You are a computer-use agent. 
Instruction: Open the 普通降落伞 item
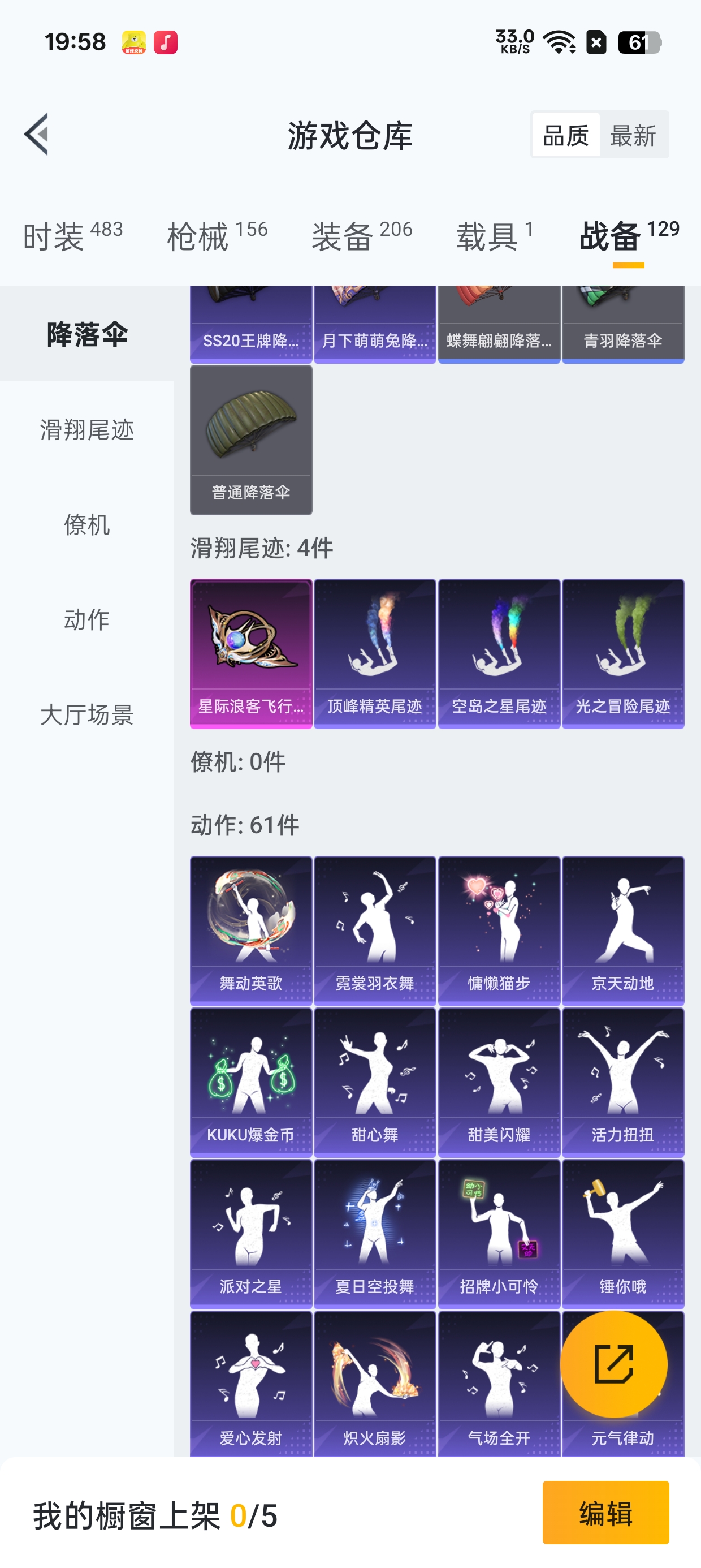click(x=252, y=440)
